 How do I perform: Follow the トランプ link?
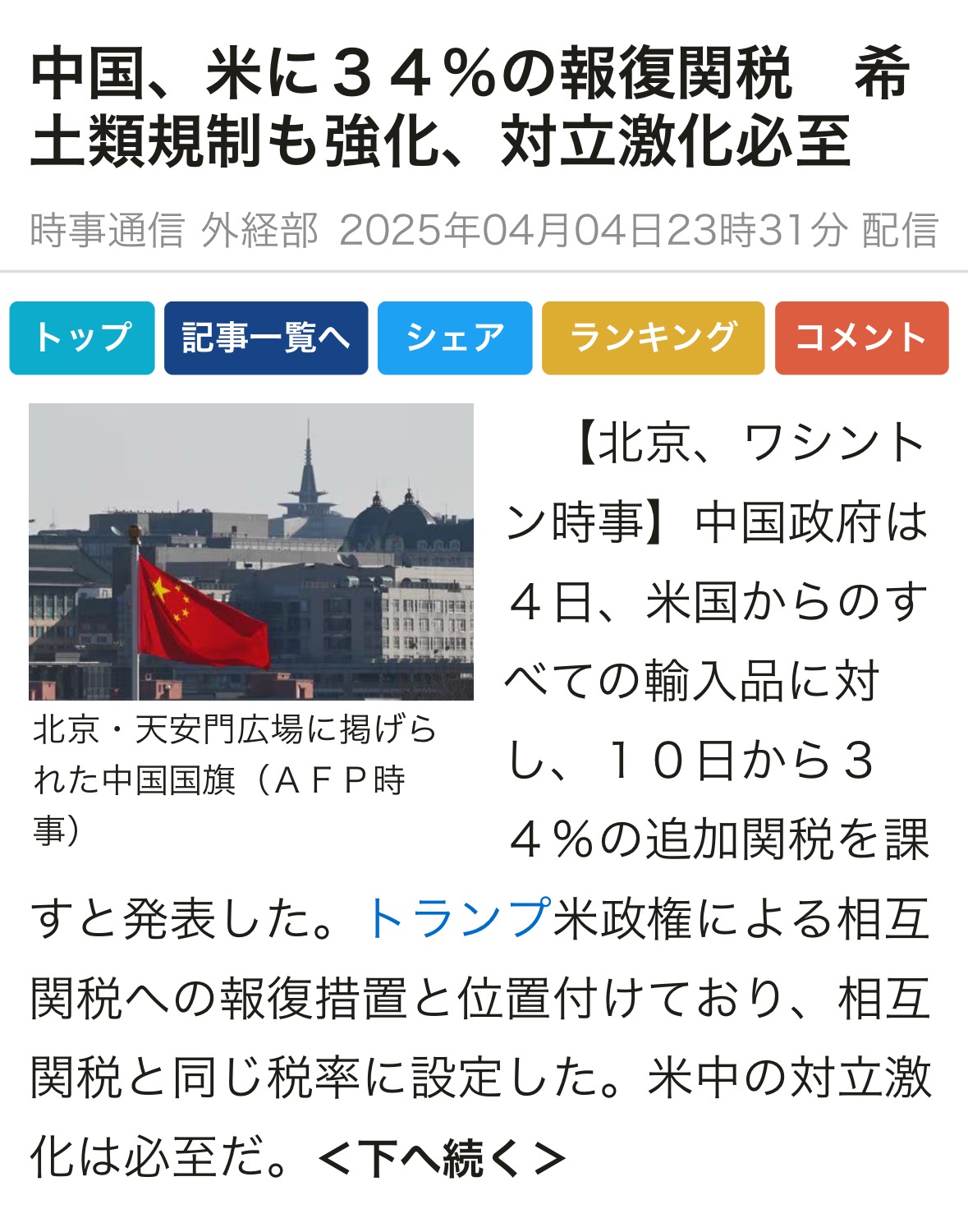tap(458, 917)
